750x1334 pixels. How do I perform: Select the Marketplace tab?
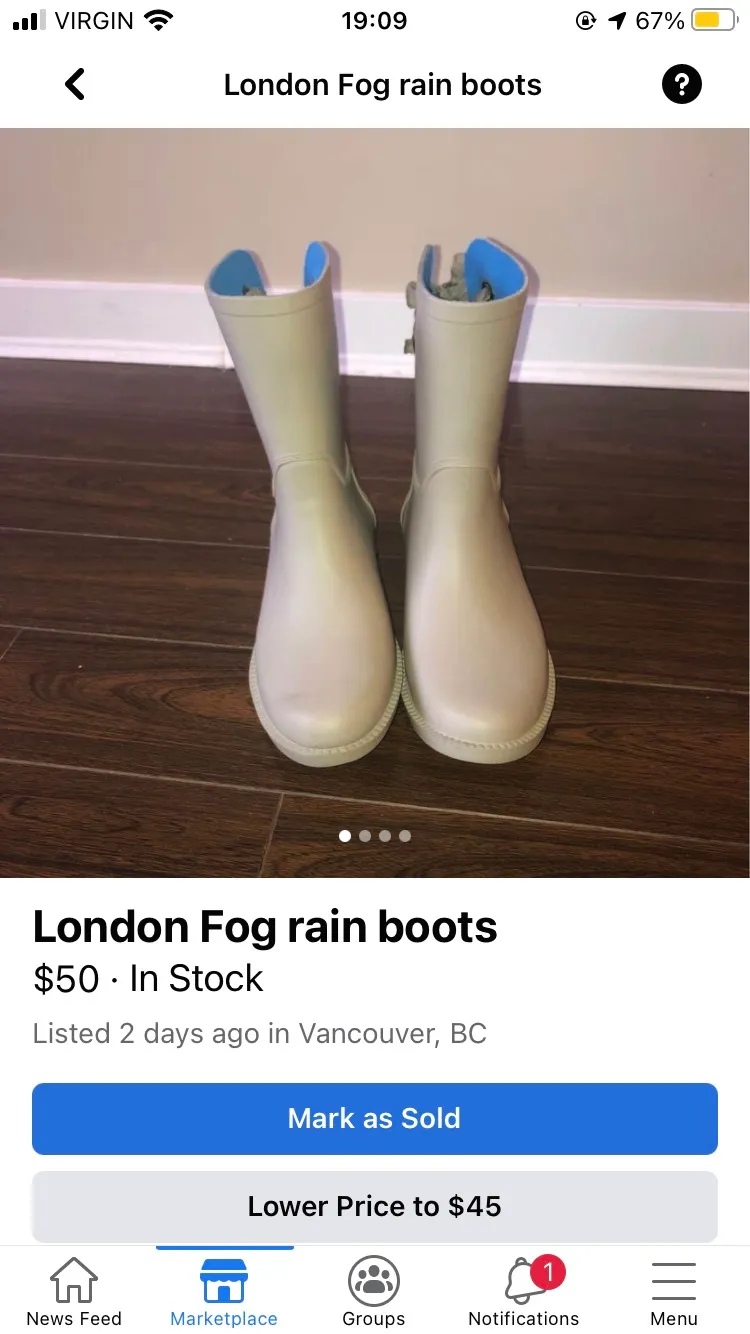[x=224, y=1292]
